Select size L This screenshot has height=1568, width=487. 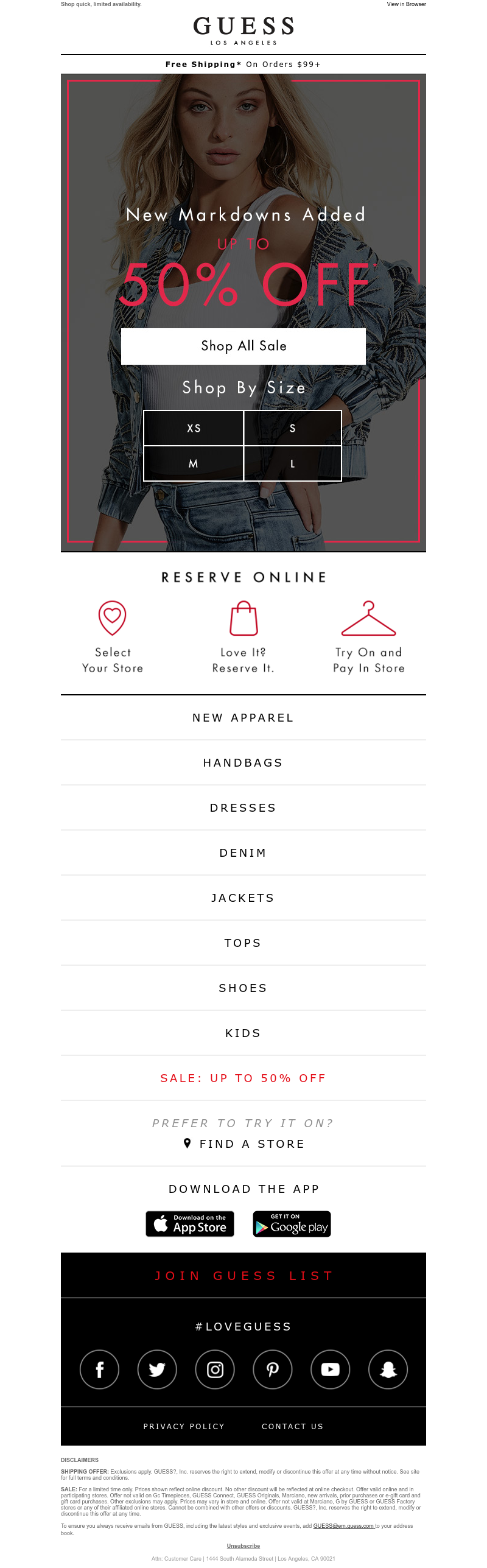[293, 463]
